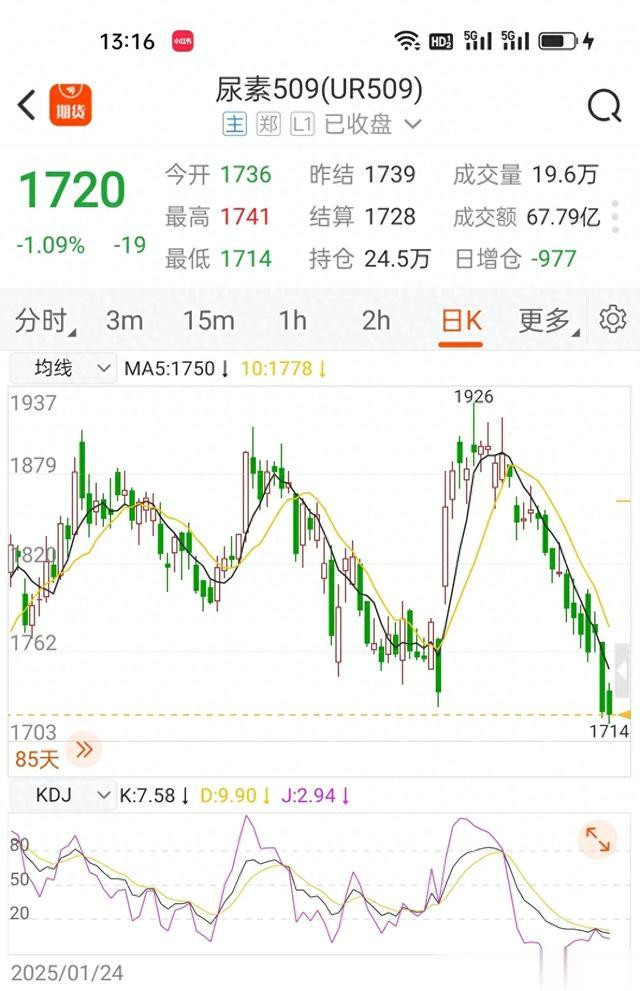Switch to the 分时 chart tab
Screen dimensions: 640x991
45,321
